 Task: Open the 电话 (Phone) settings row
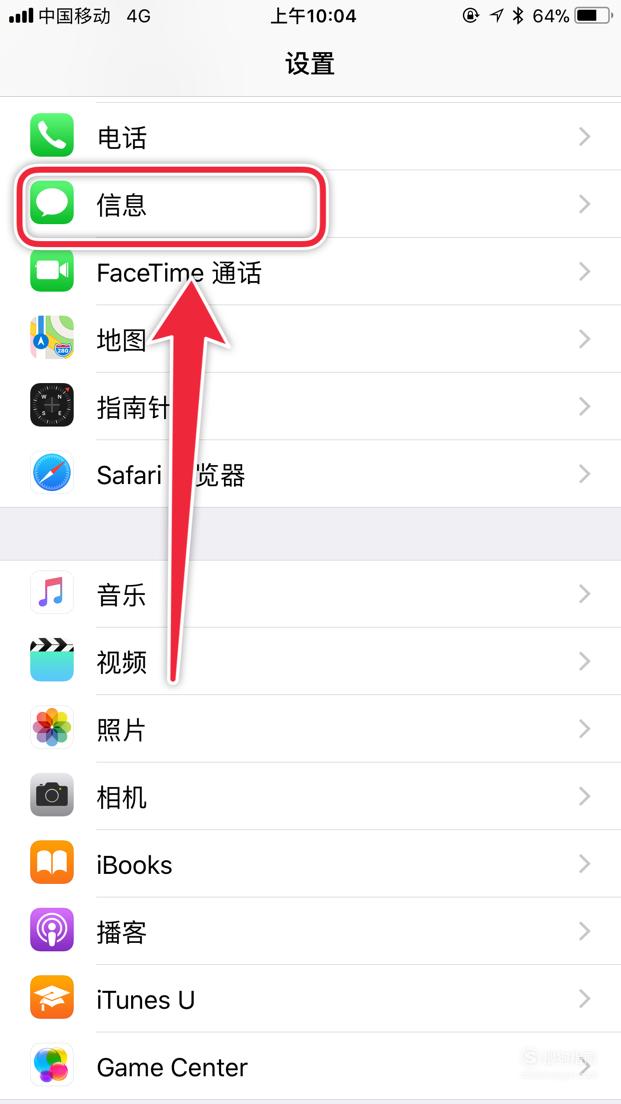(310, 137)
